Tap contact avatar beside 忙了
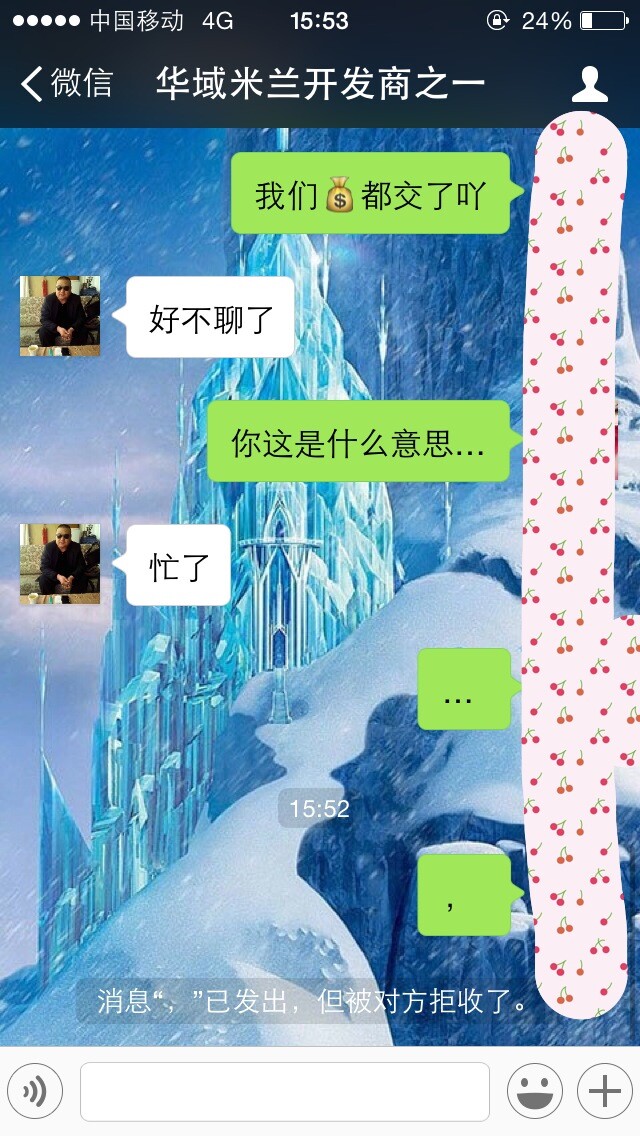This screenshot has width=640, height=1136. 60,564
